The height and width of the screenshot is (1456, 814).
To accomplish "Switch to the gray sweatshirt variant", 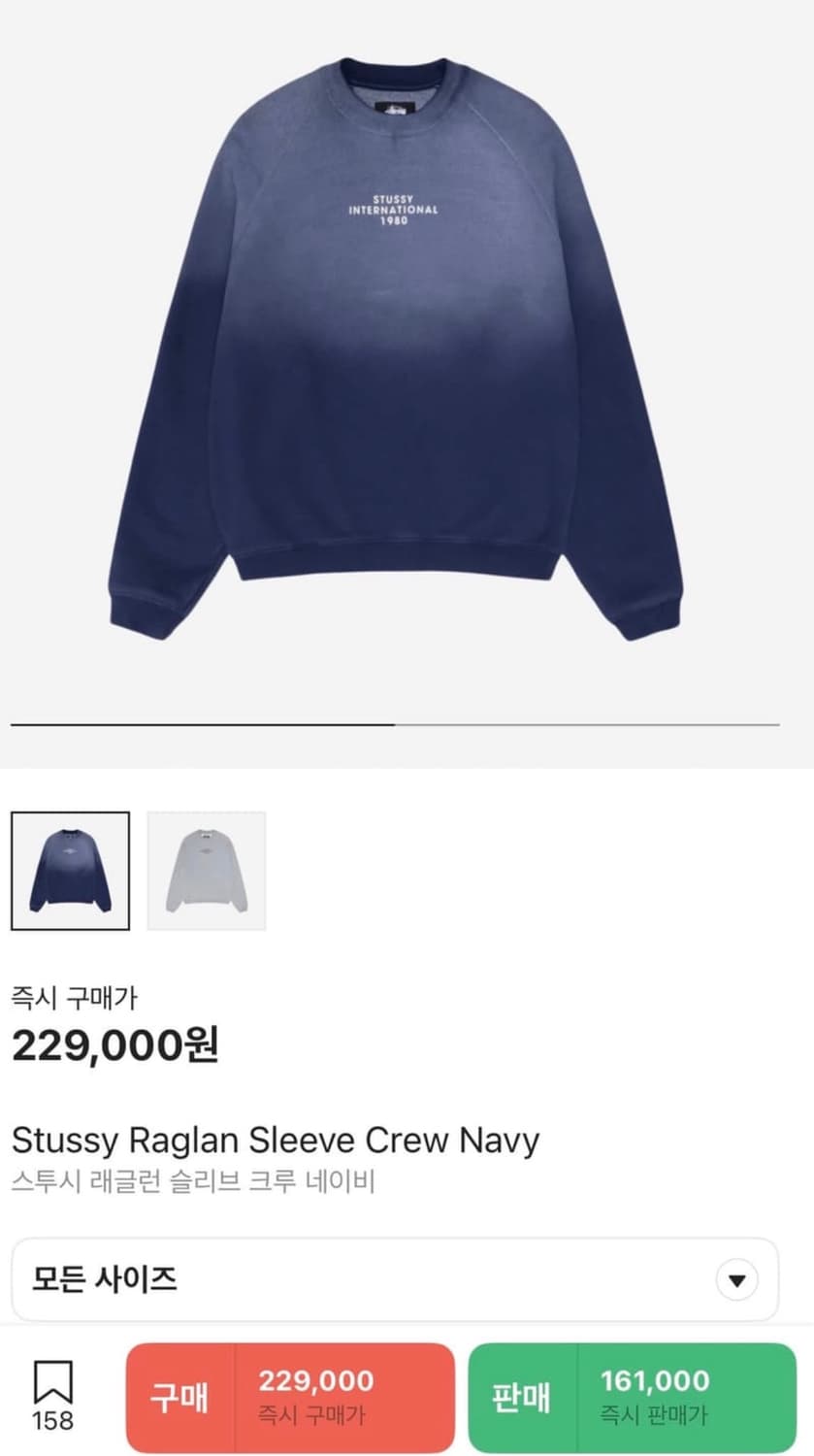I will (206, 870).
